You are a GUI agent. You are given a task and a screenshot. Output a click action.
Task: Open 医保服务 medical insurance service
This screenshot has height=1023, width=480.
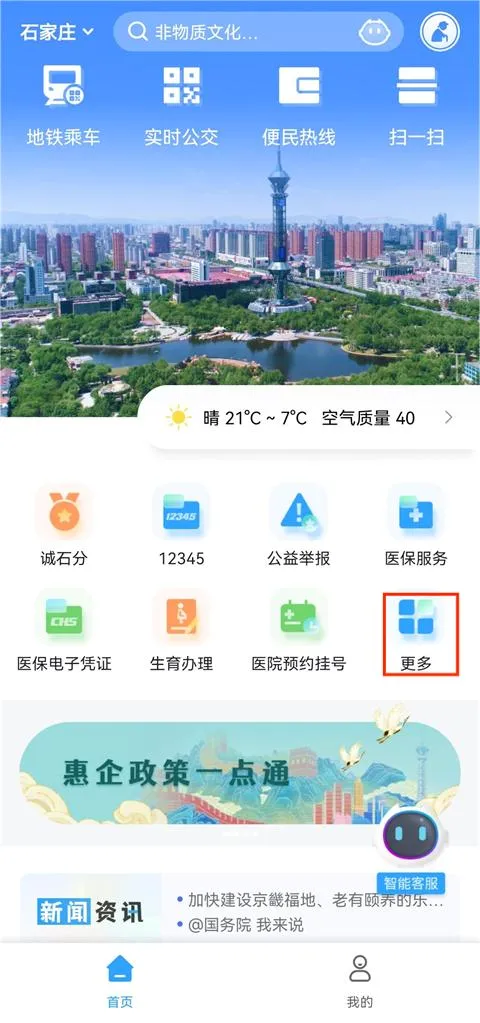[416, 526]
